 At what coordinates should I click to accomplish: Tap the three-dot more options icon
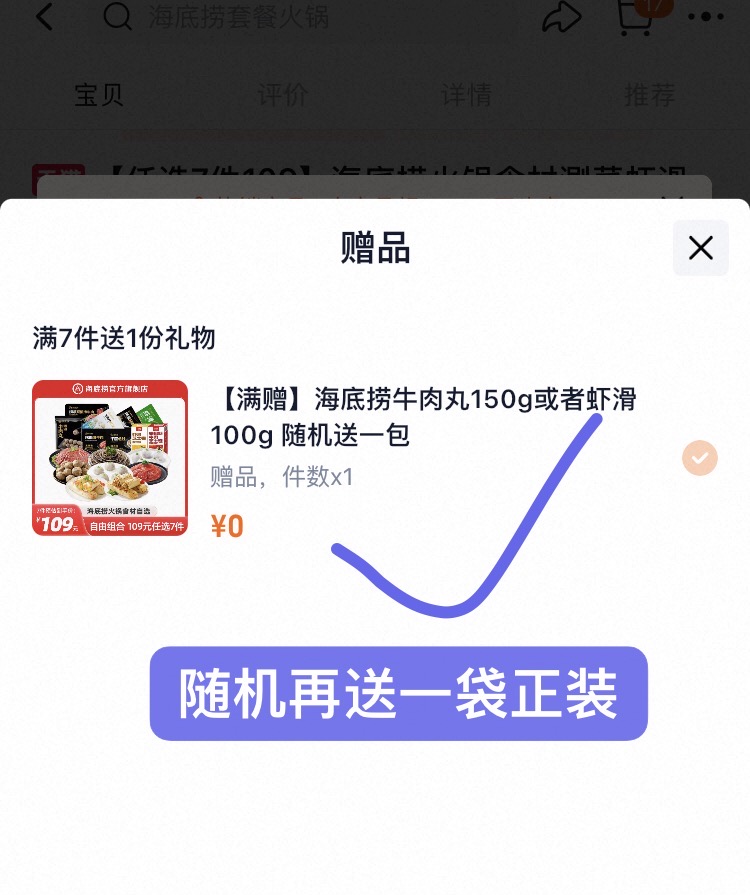coord(706,17)
